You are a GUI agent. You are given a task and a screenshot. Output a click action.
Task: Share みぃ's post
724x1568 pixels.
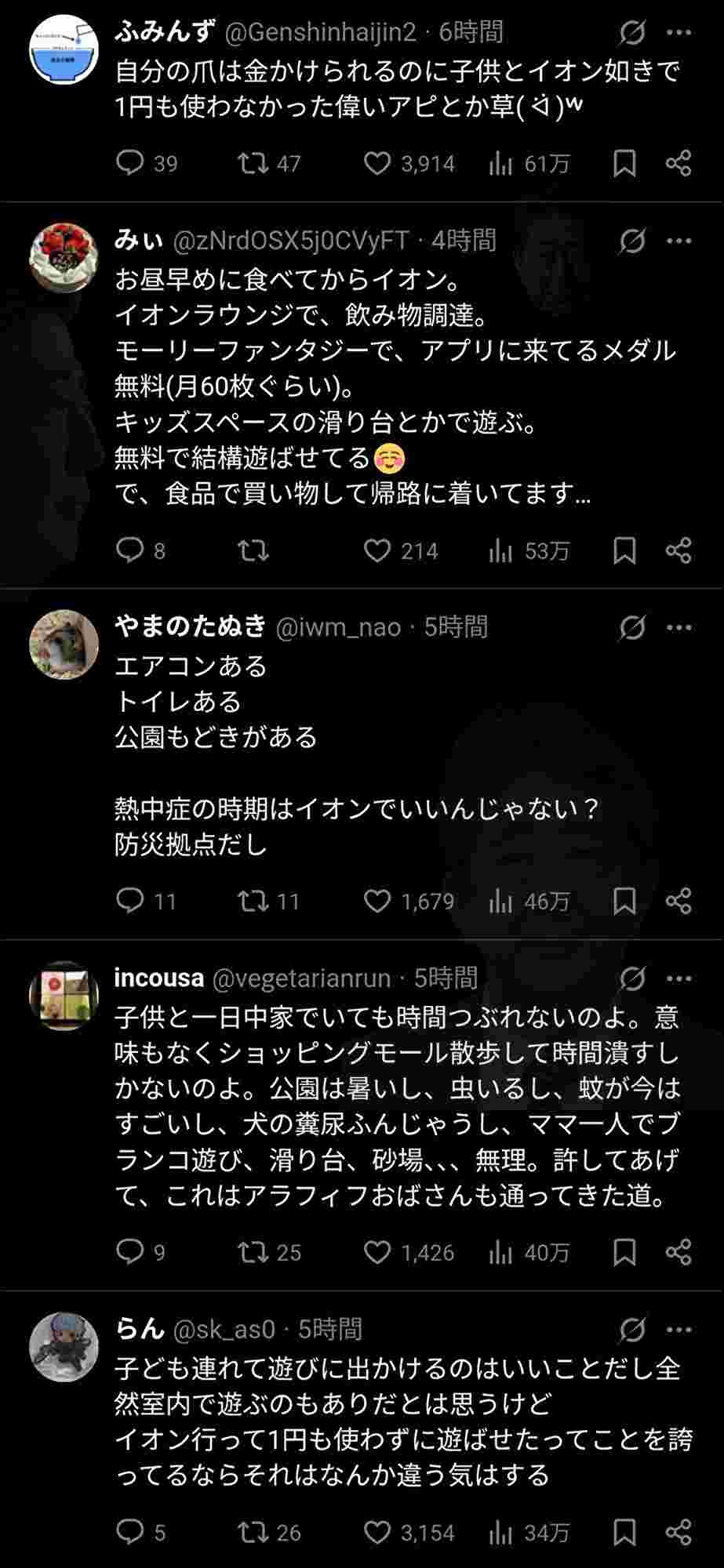pyautogui.click(x=679, y=550)
